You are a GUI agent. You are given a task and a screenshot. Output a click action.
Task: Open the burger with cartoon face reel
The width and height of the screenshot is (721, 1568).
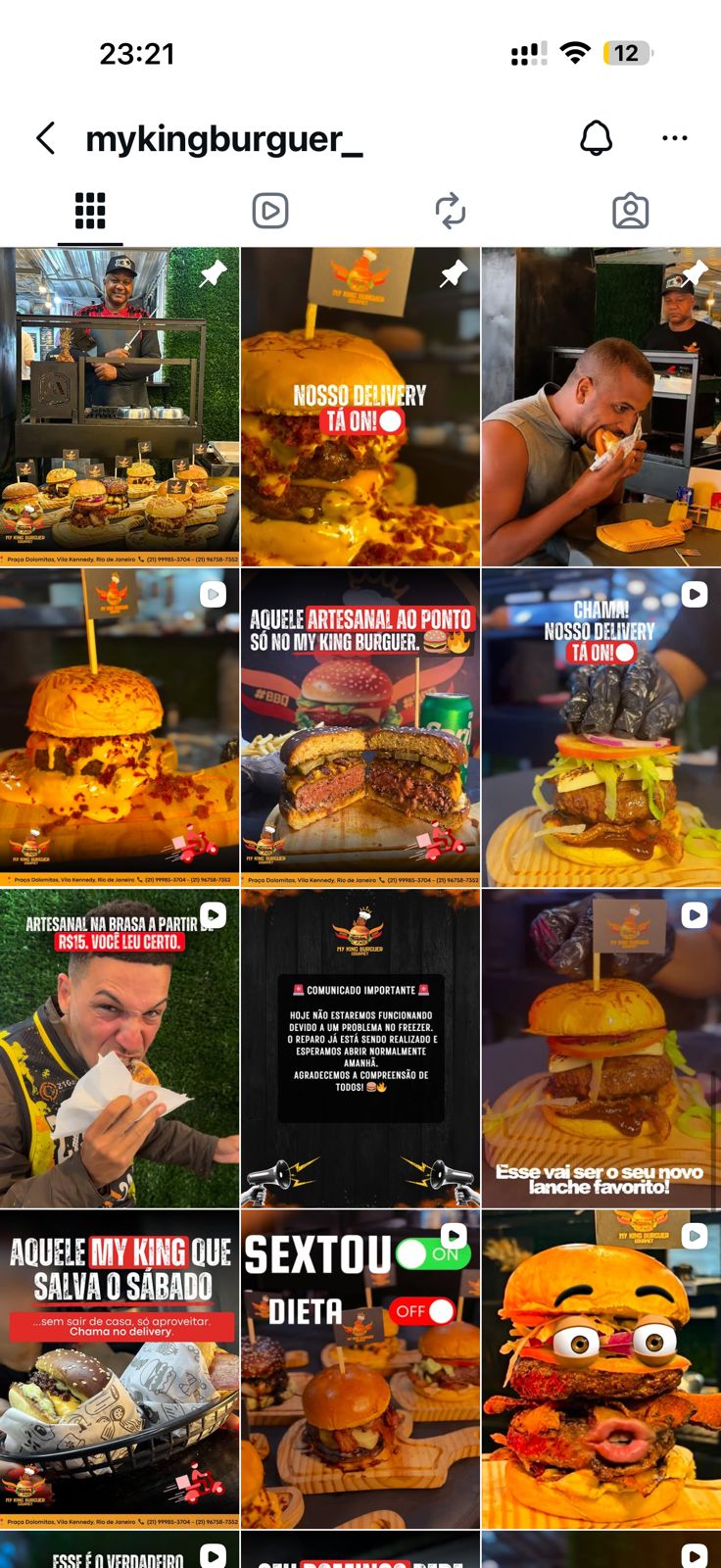point(601,1368)
